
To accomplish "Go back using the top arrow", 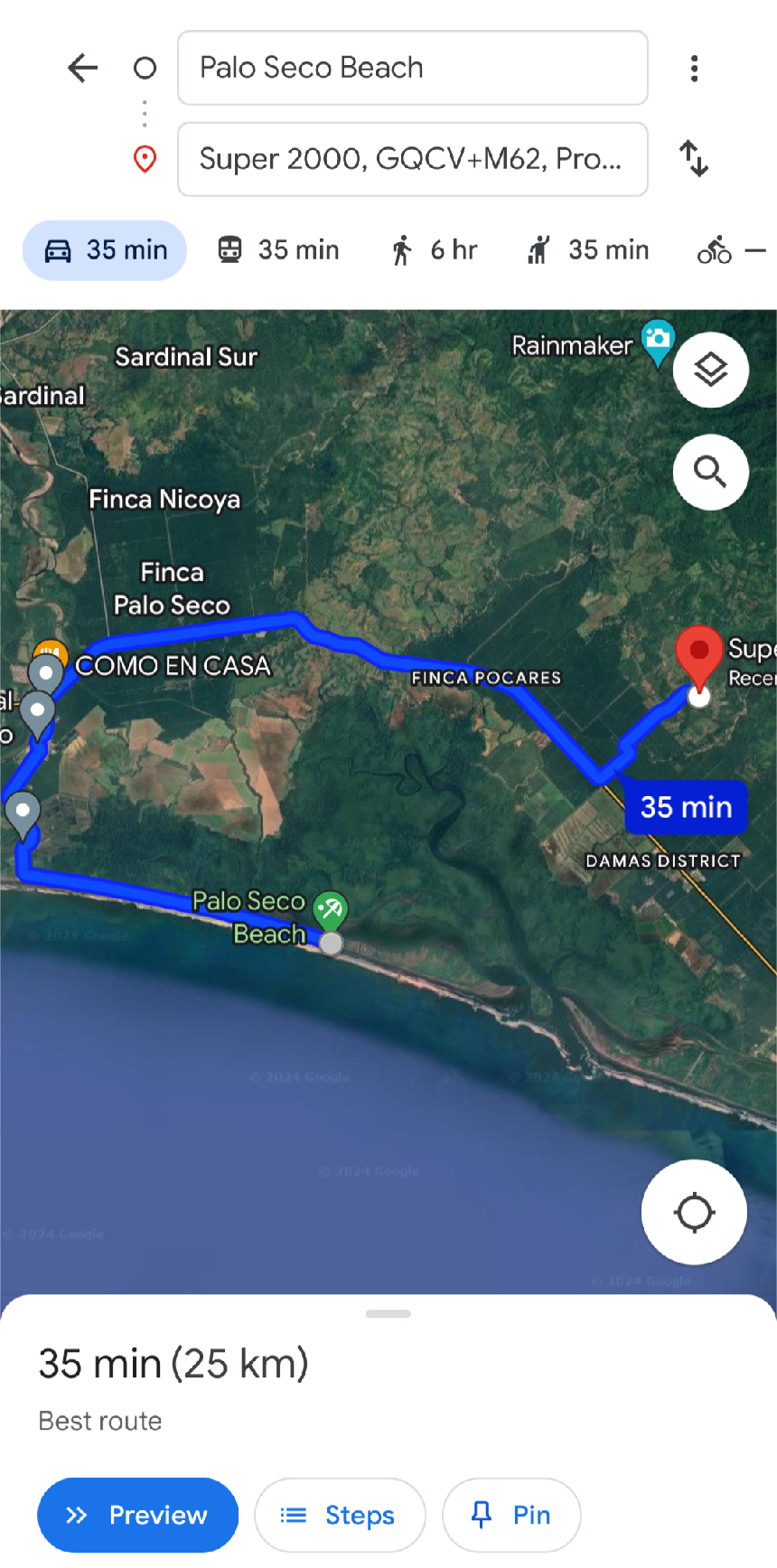I will (82, 68).
